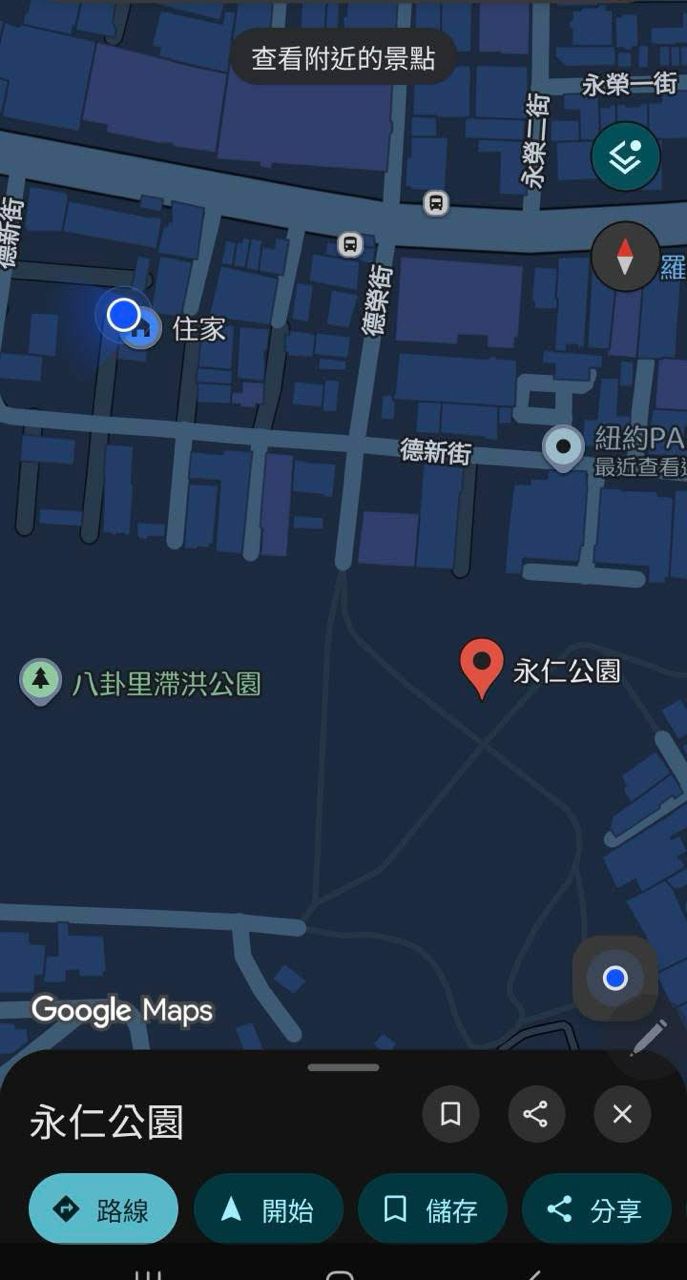Close the 永仁公園 place sheet

(622, 1114)
